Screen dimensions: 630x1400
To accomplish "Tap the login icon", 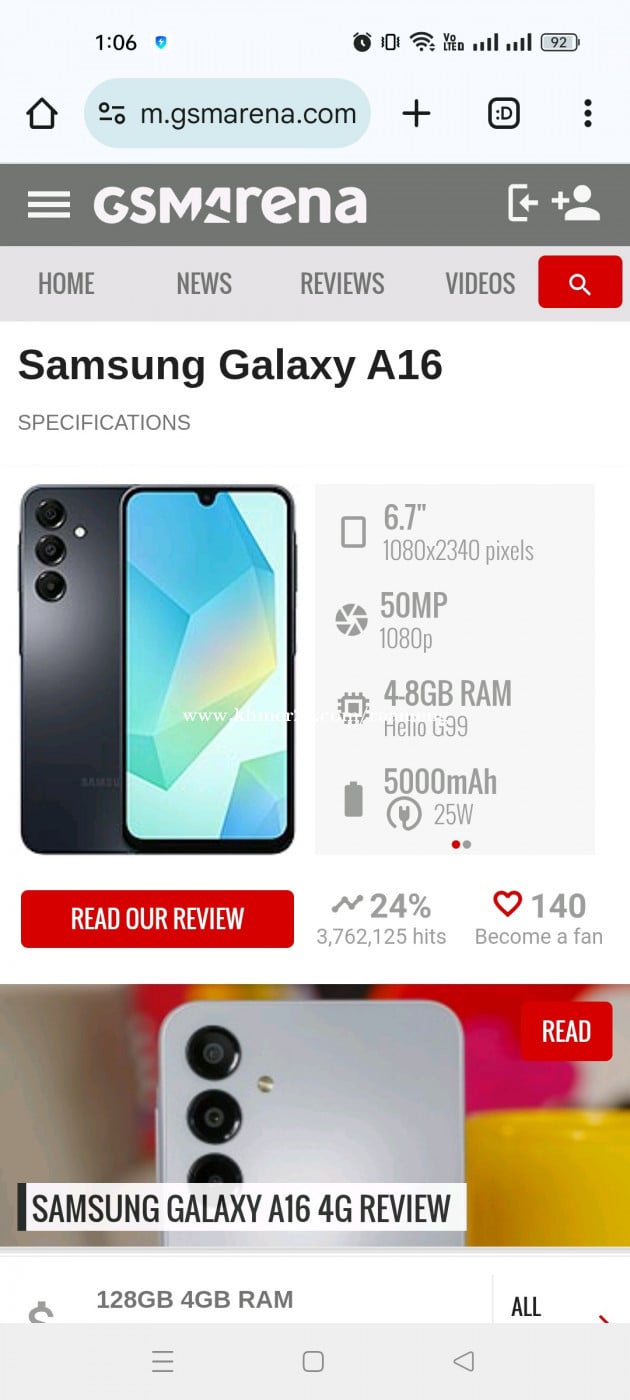I will point(522,203).
